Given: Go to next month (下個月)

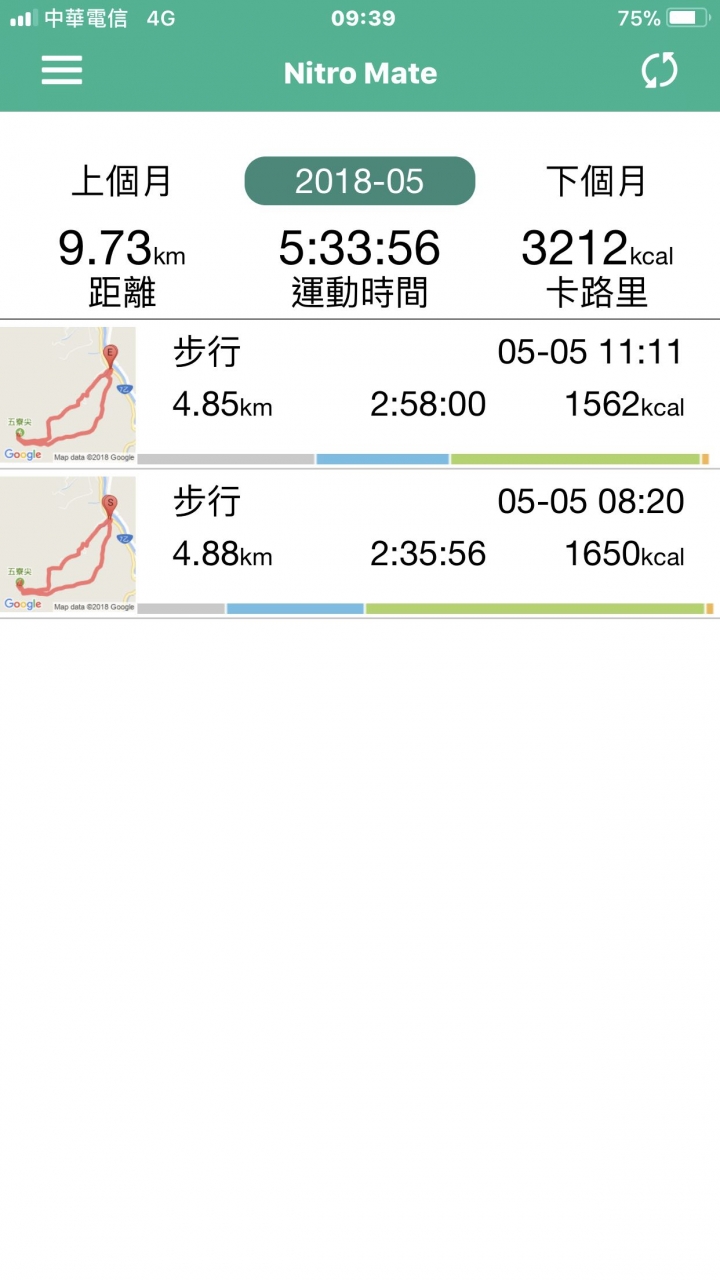Looking at the screenshot, I should [596, 181].
